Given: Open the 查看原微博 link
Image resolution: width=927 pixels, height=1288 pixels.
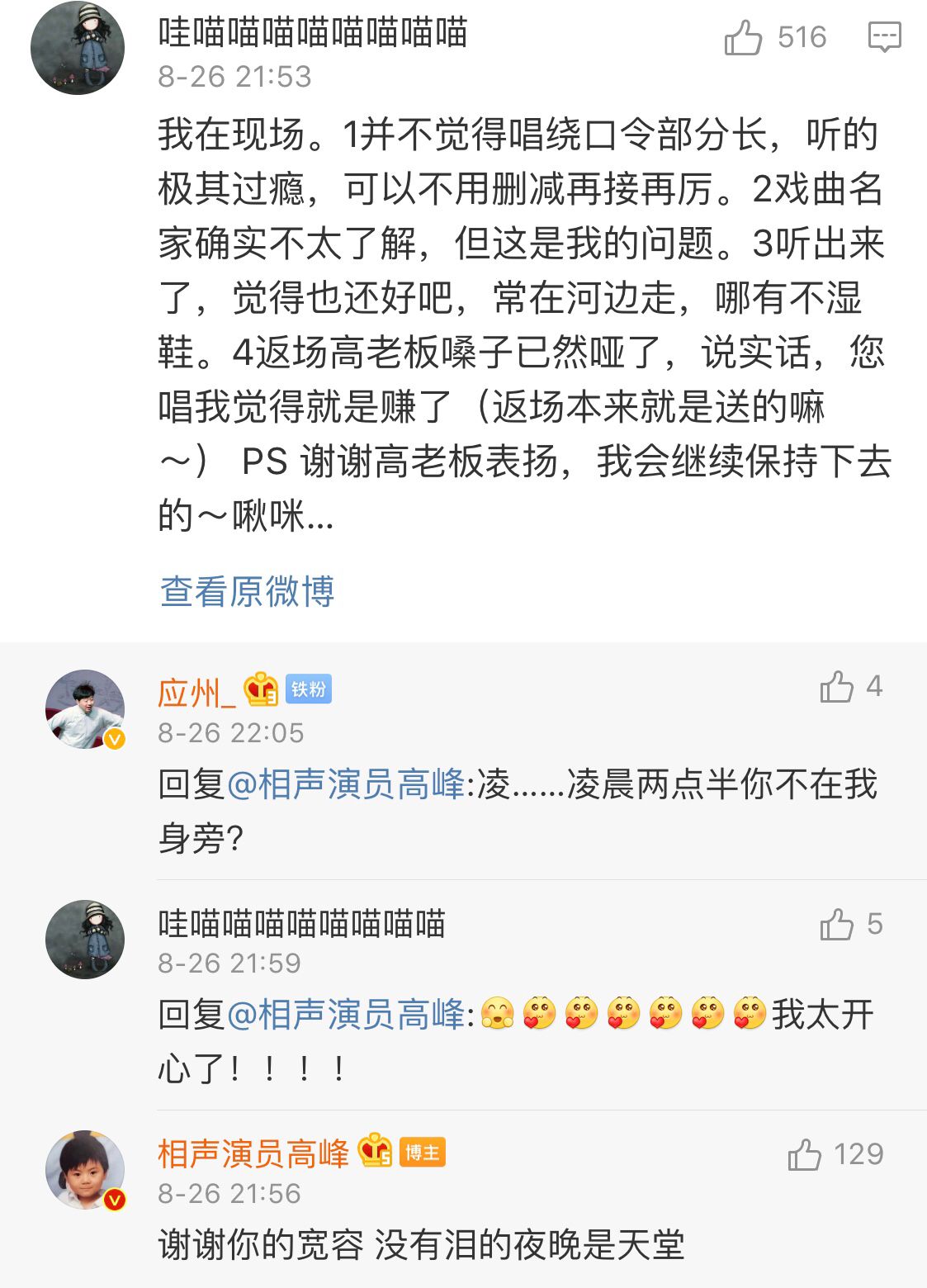Looking at the screenshot, I should 247,592.
